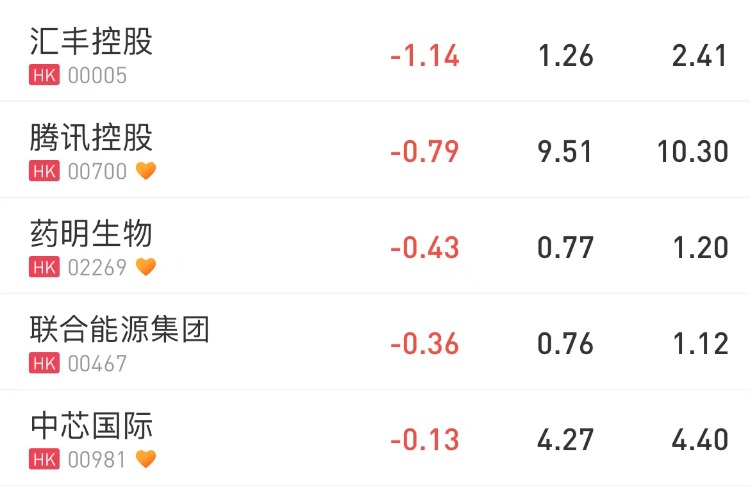Select the 药明生物 stock row
The height and width of the screenshot is (488, 750).
click(x=92, y=234)
